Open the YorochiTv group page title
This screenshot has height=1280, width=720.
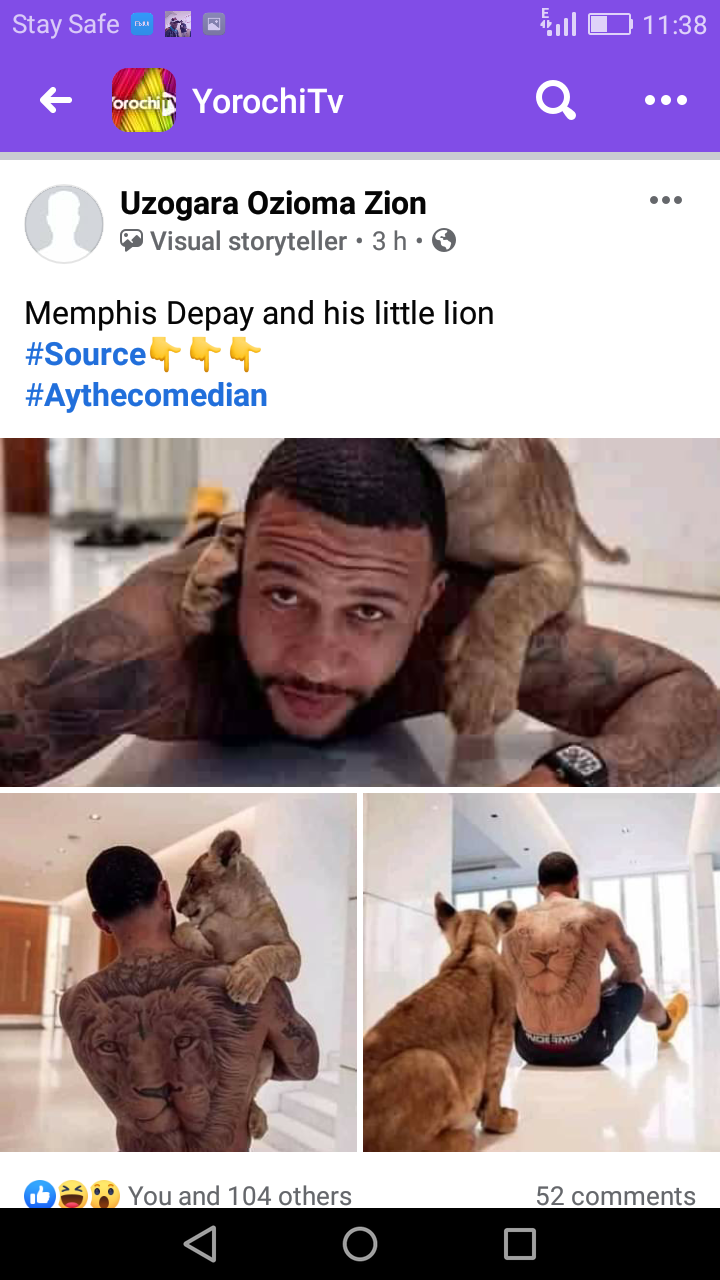(x=267, y=101)
